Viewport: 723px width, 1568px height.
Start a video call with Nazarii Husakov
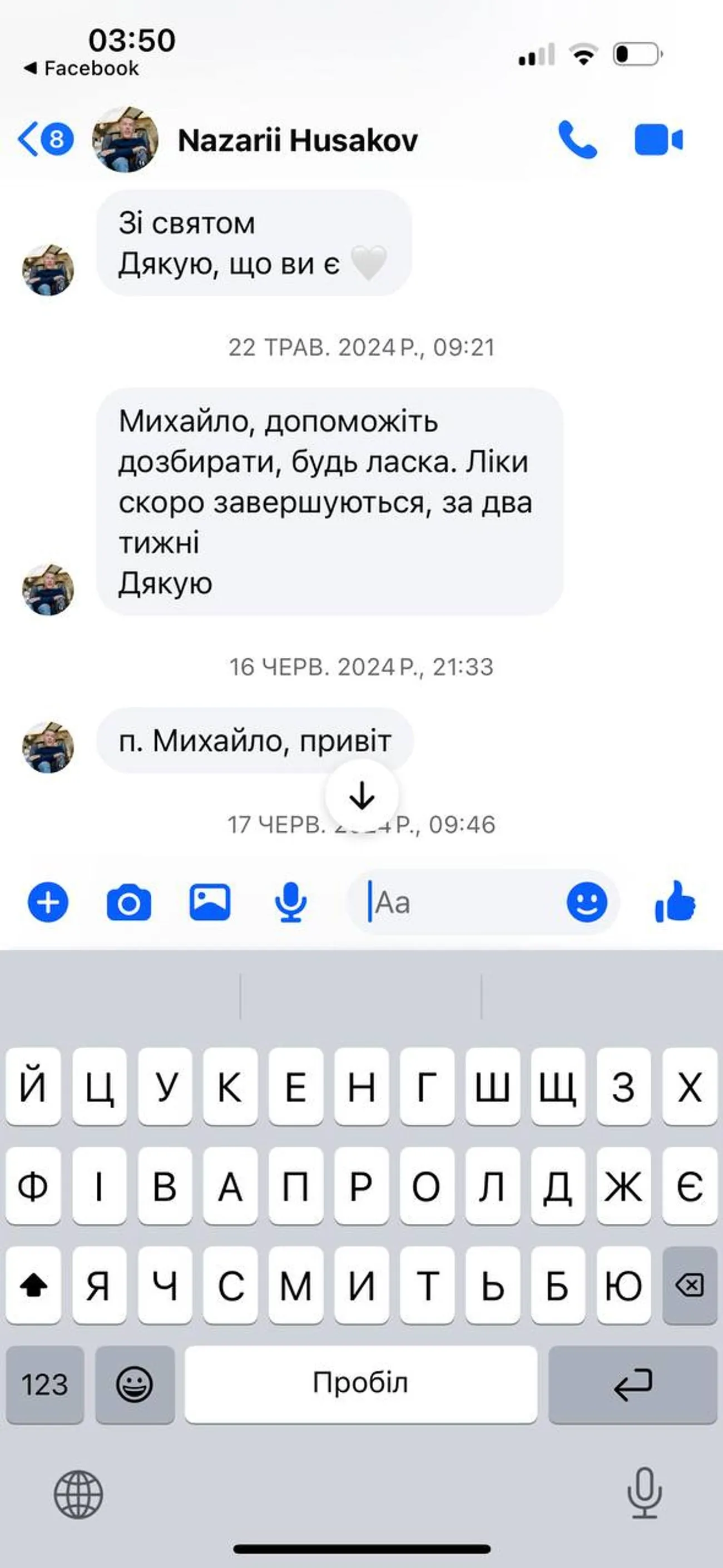(x=658, y=140)
